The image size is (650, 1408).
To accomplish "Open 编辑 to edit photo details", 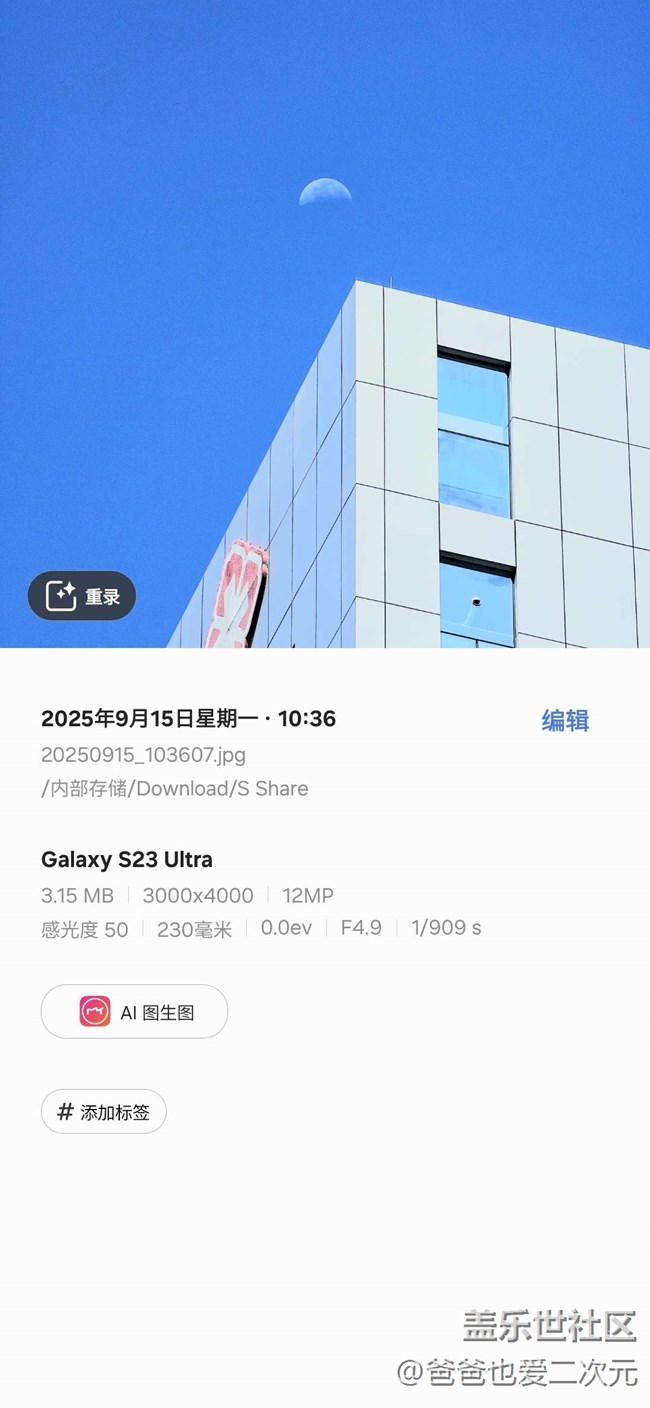I will point(565,720).
